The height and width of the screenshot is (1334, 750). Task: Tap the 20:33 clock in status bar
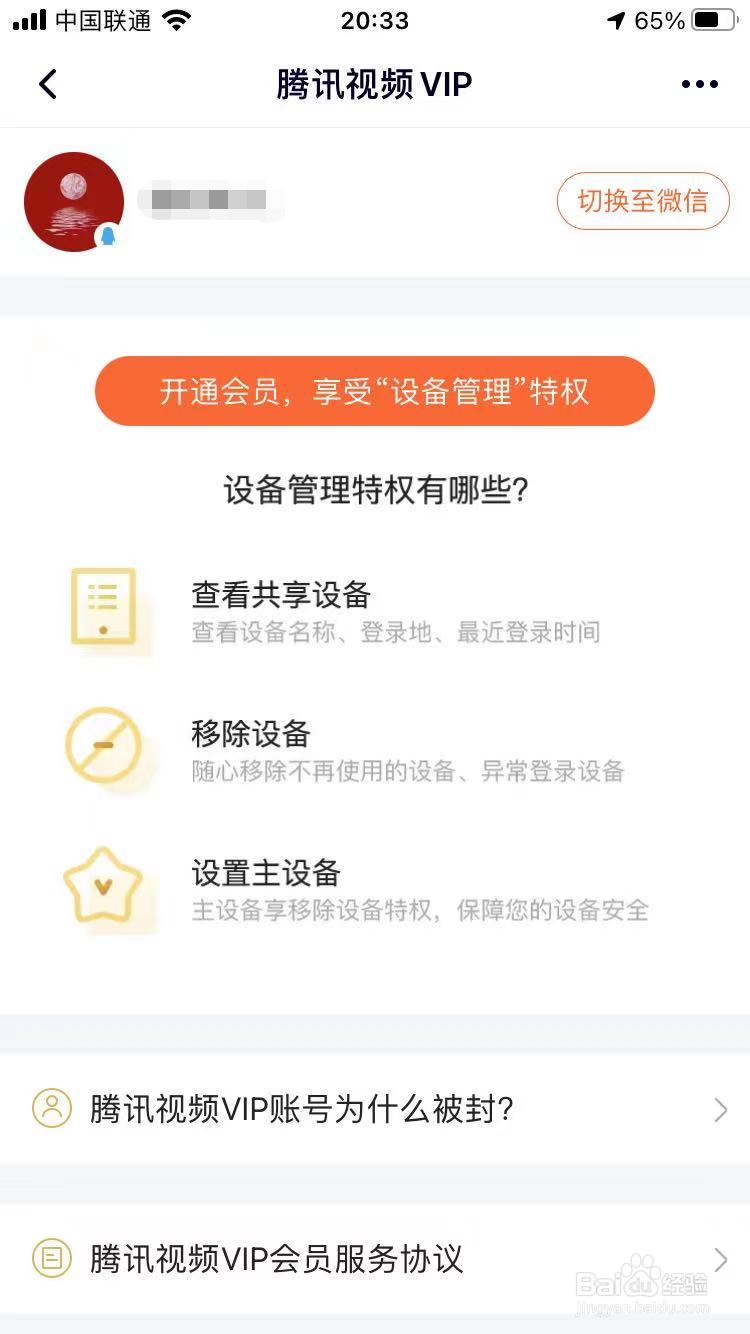[375, 19]
